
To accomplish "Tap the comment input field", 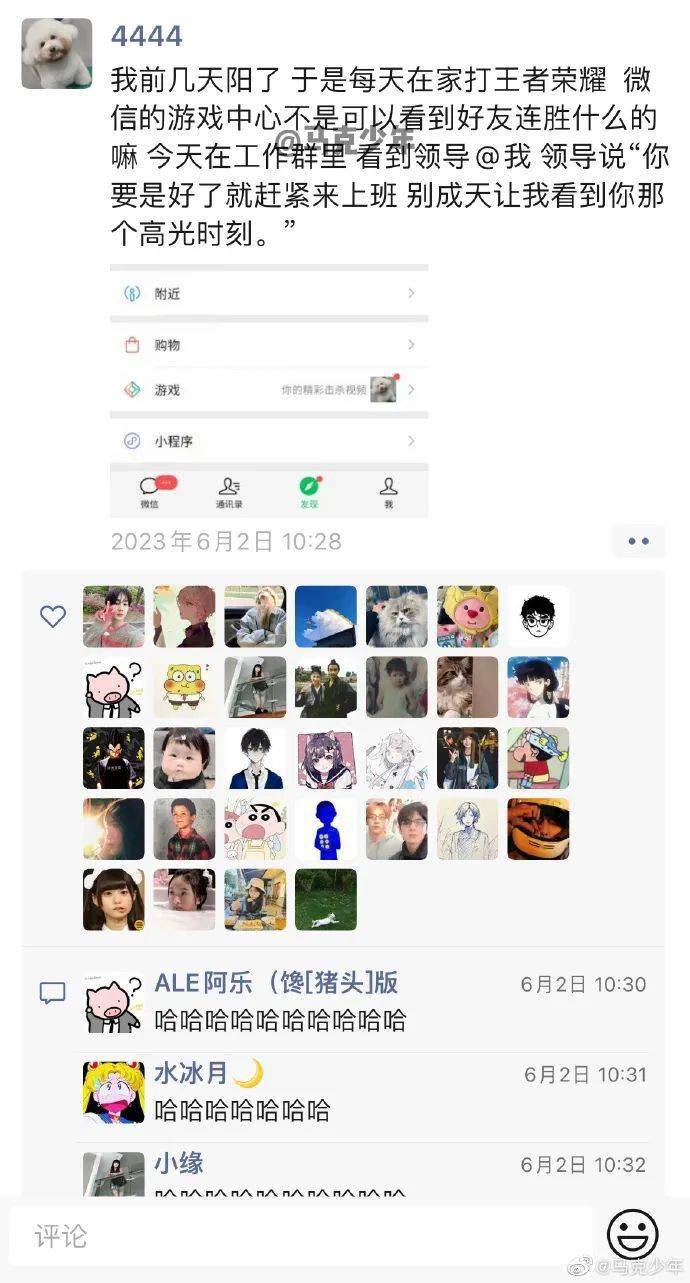I will [300, 1236].
